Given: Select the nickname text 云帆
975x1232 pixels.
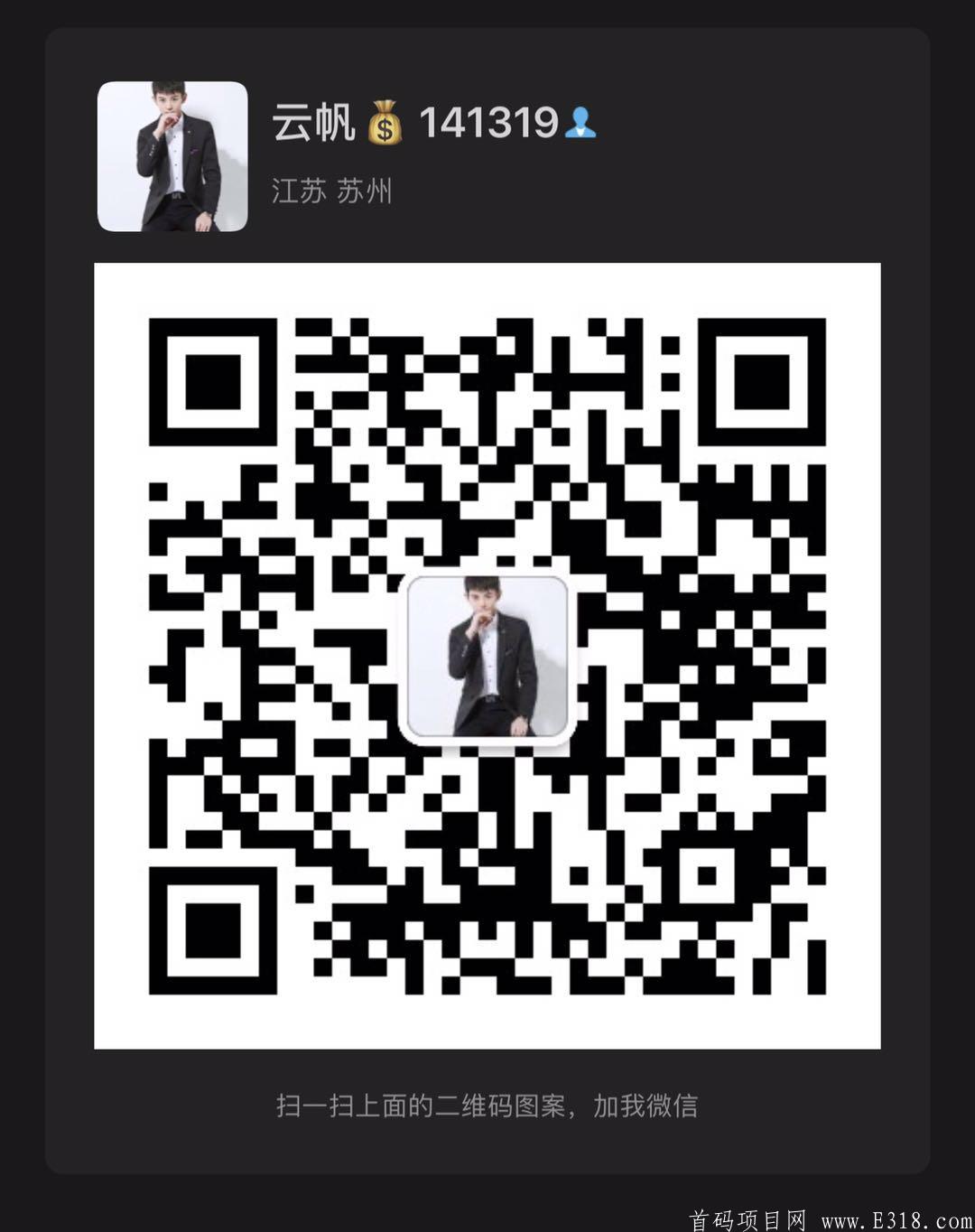Looking at the screenshot, I should pyautogui.click(x=309, y=126).
